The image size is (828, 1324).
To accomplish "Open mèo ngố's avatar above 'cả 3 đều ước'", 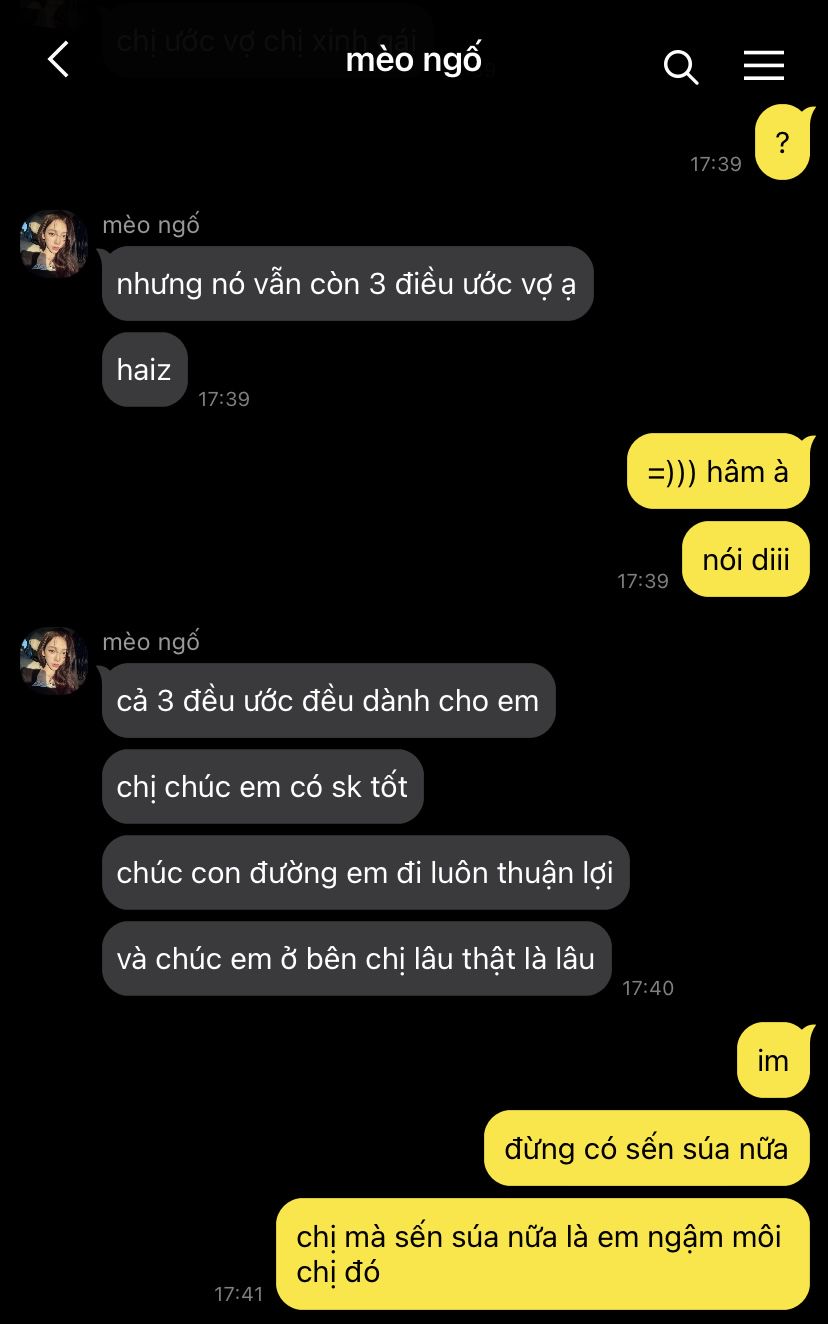I will pos(54,660).
